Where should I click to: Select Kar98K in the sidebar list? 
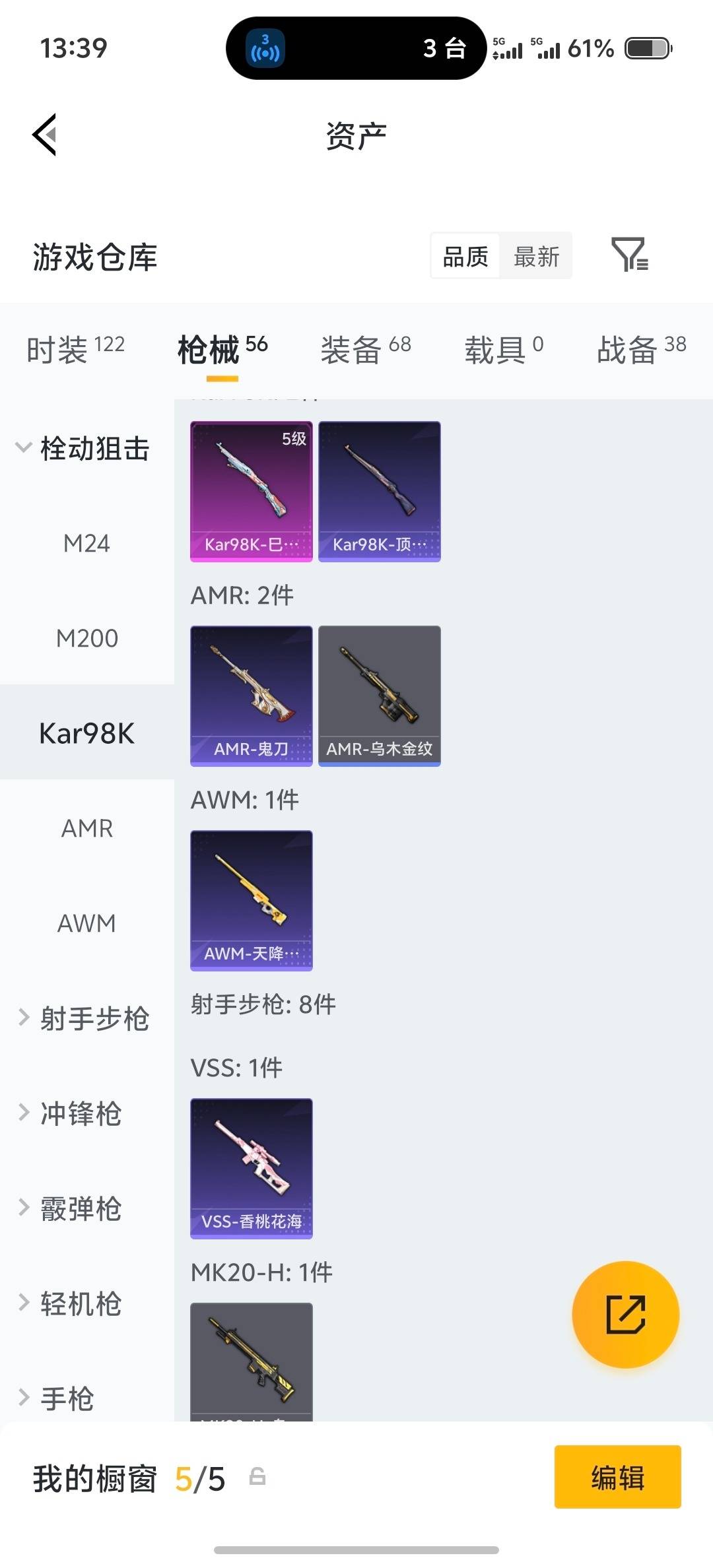pyautogui.click(x=86, y=733)
